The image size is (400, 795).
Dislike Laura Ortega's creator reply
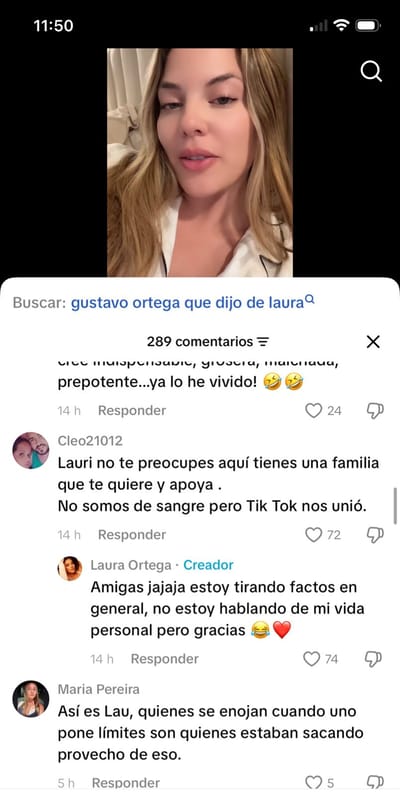coord(373,659)
